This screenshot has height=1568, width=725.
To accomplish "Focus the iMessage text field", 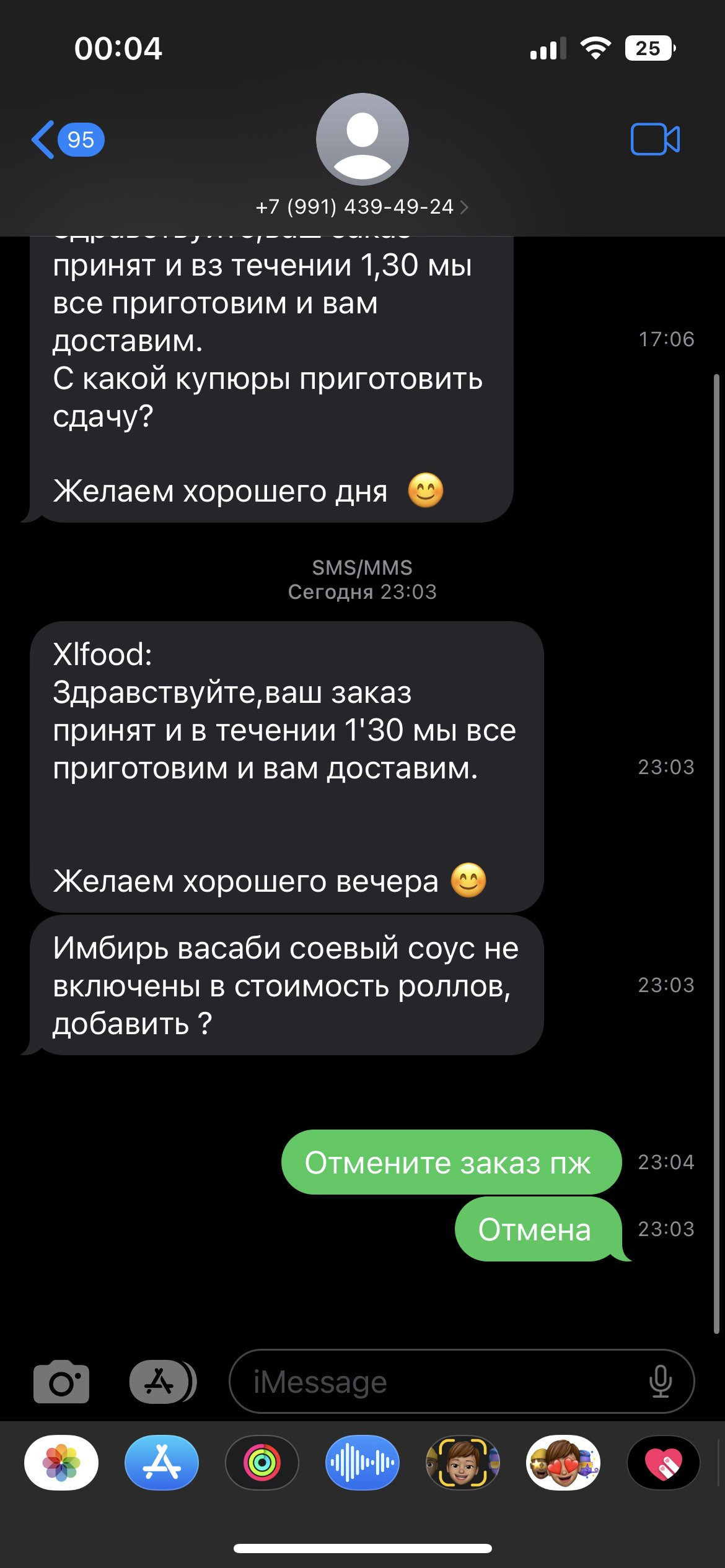I will [440, 1382].
